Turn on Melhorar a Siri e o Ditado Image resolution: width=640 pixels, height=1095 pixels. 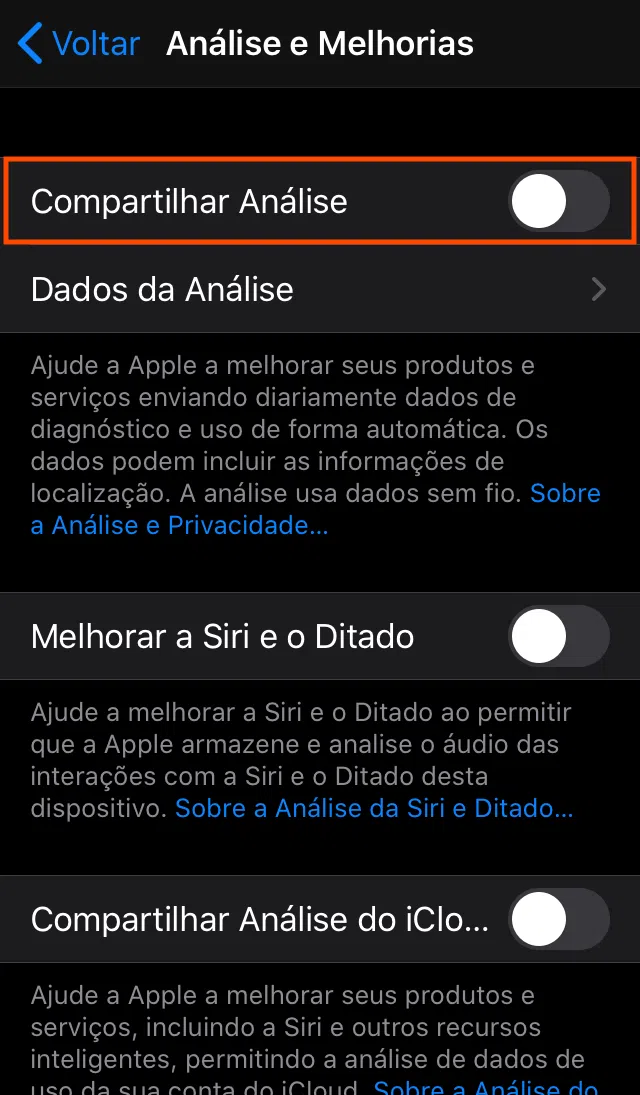[x=558, y=636]
